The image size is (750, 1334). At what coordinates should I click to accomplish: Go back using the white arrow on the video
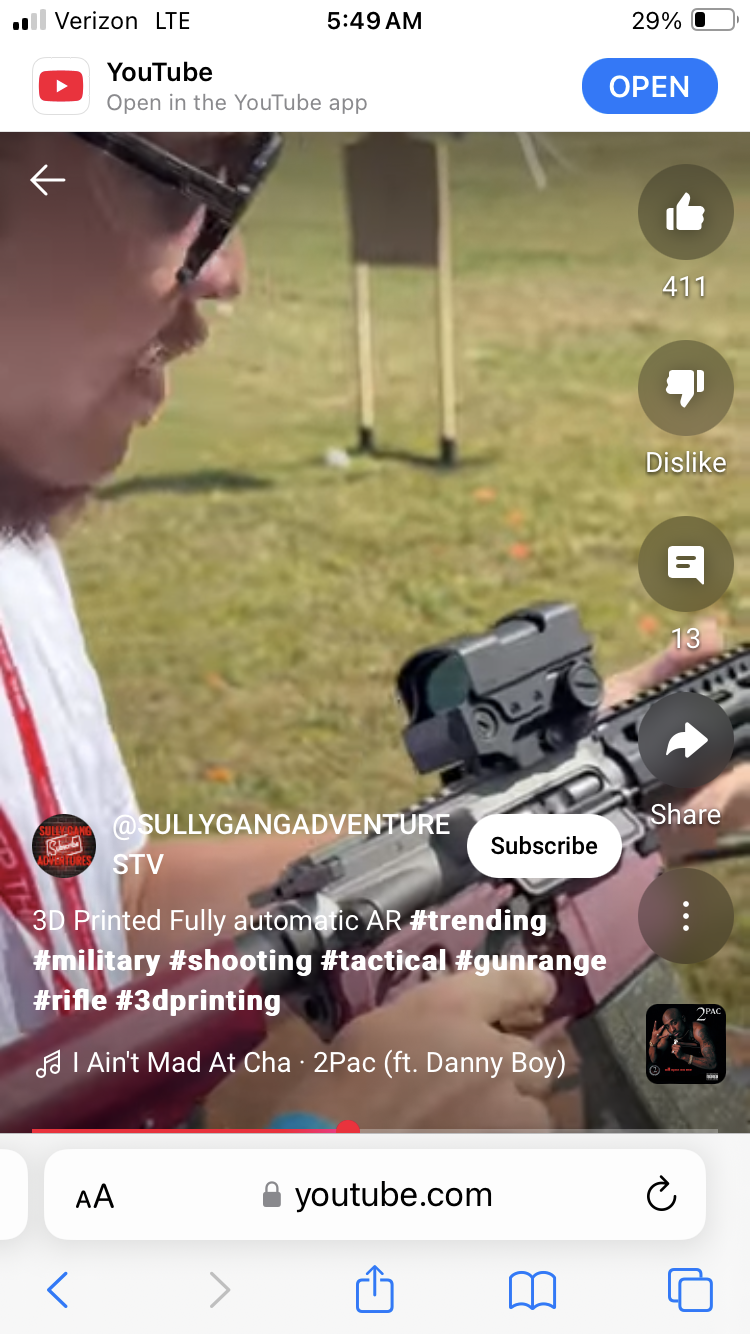pyautogui.click(x=47, y=180)
